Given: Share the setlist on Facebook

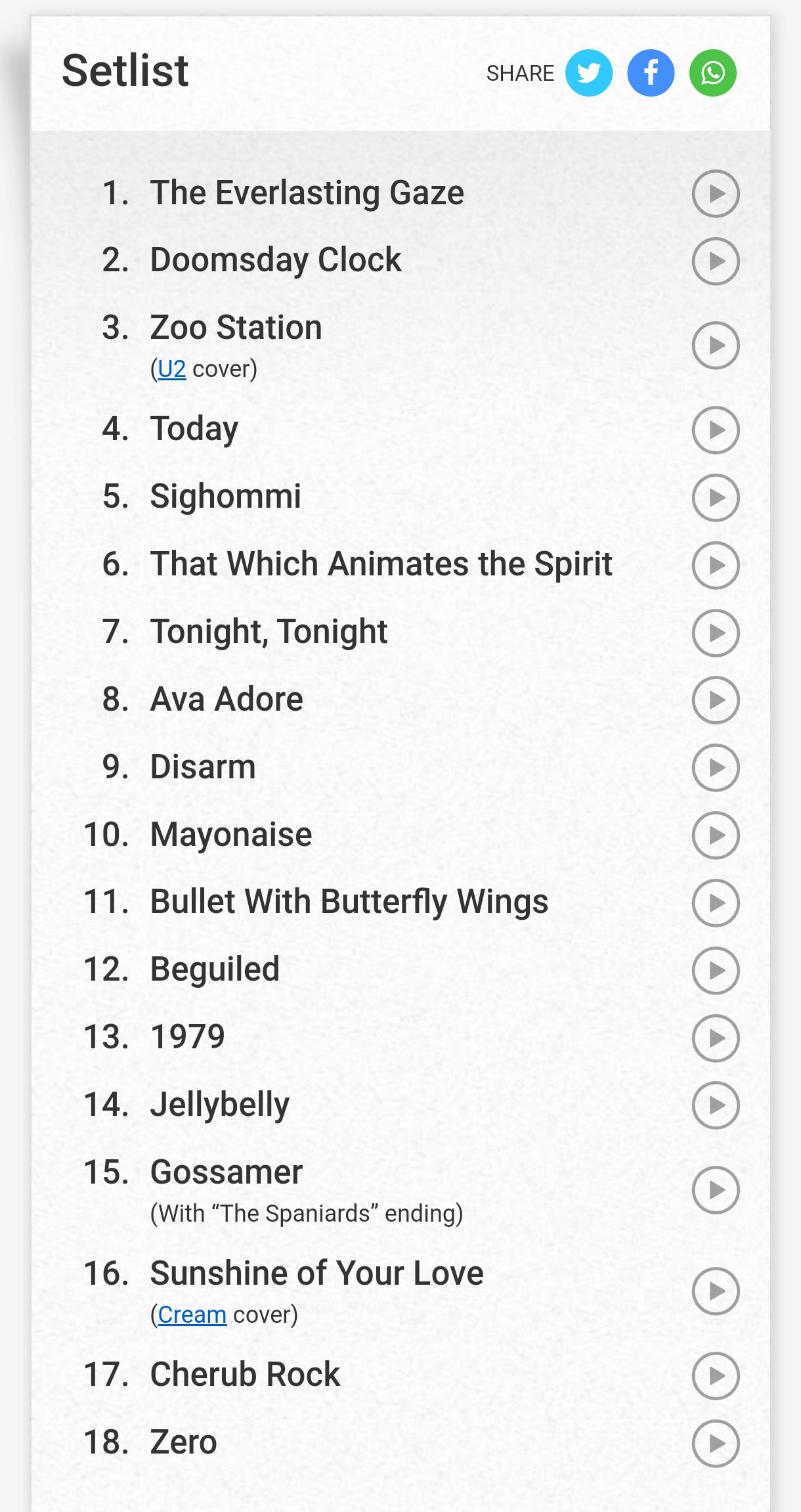Looking at the screenshot, I should coord(651,73).
